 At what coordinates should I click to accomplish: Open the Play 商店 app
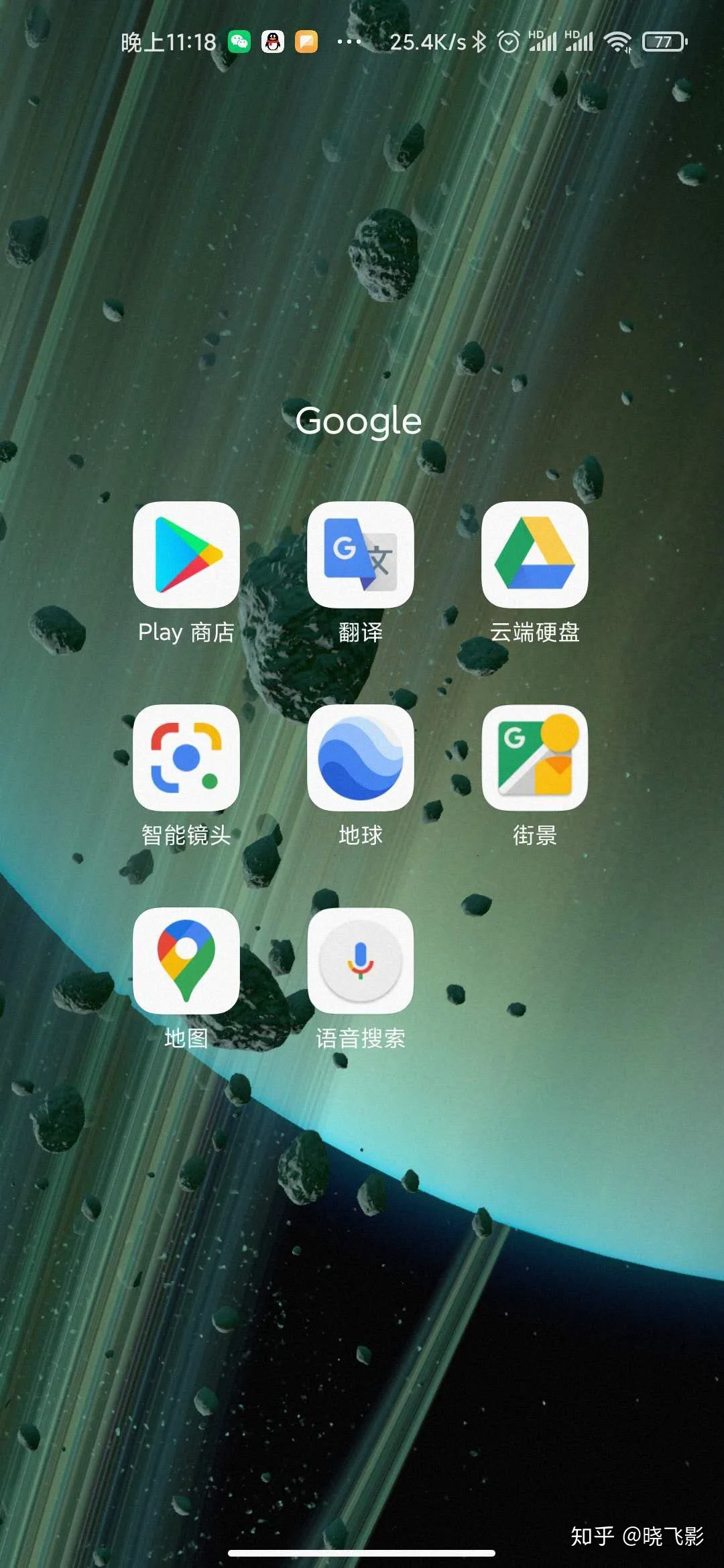pos(186,555)
